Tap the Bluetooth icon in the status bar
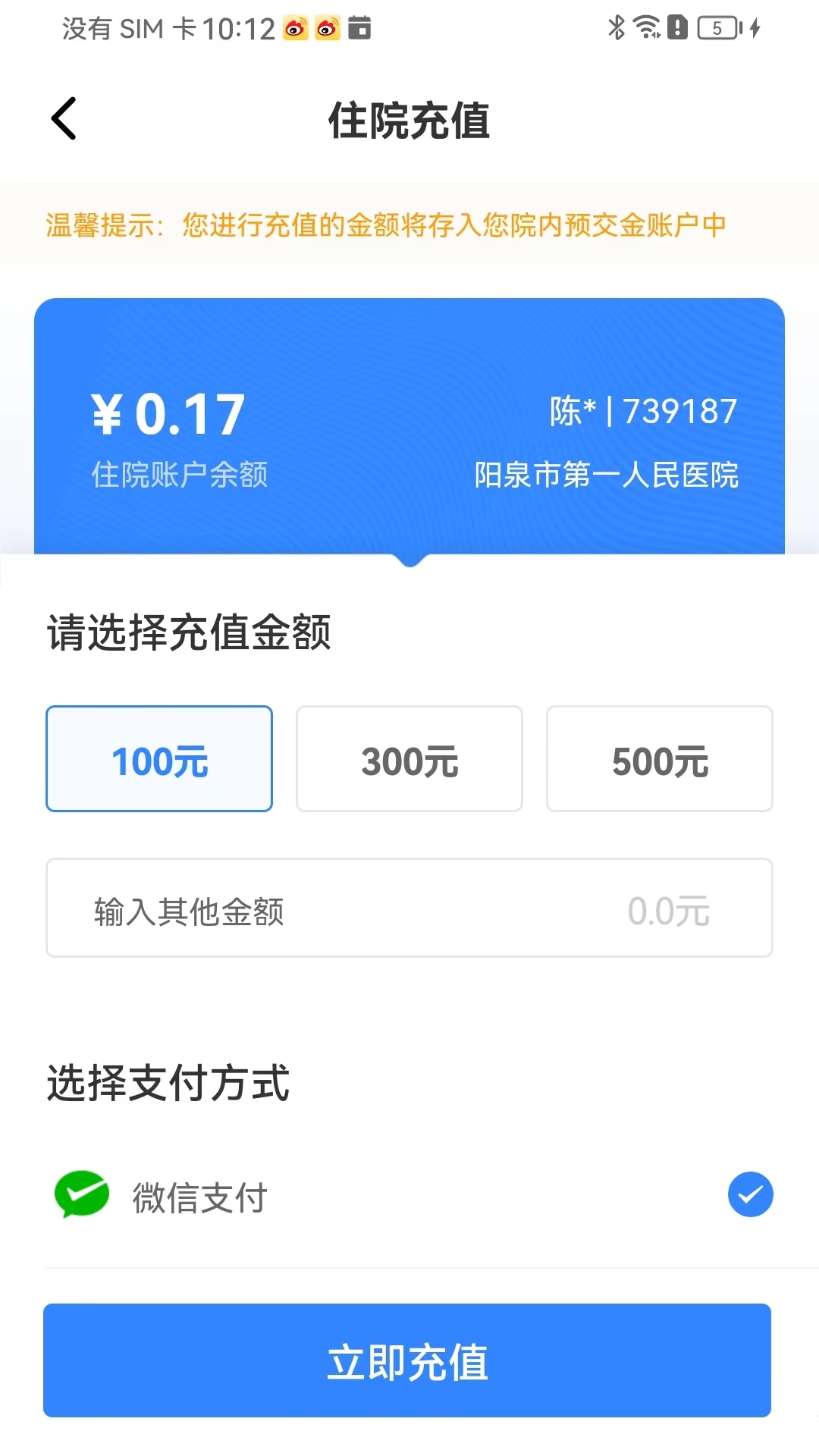 point(614,28)
